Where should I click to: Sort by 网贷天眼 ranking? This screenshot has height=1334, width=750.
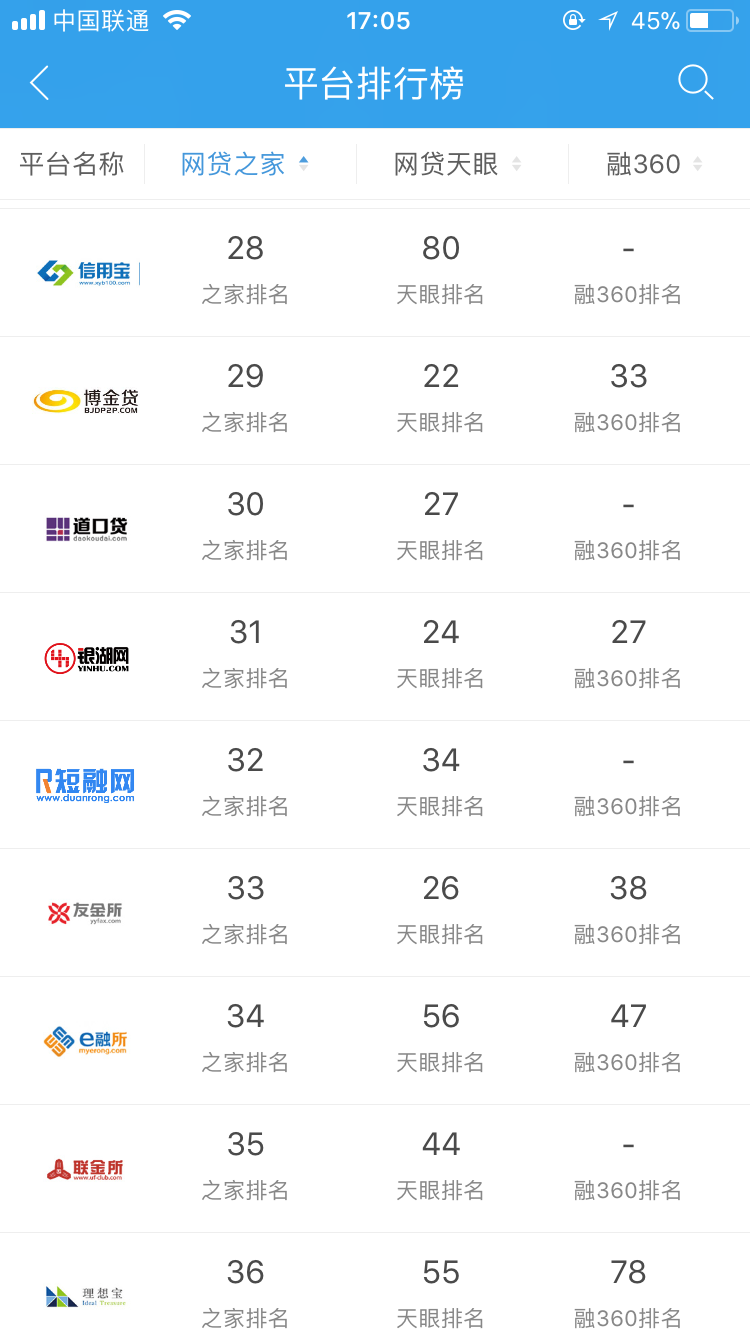[x=457, y=164]
